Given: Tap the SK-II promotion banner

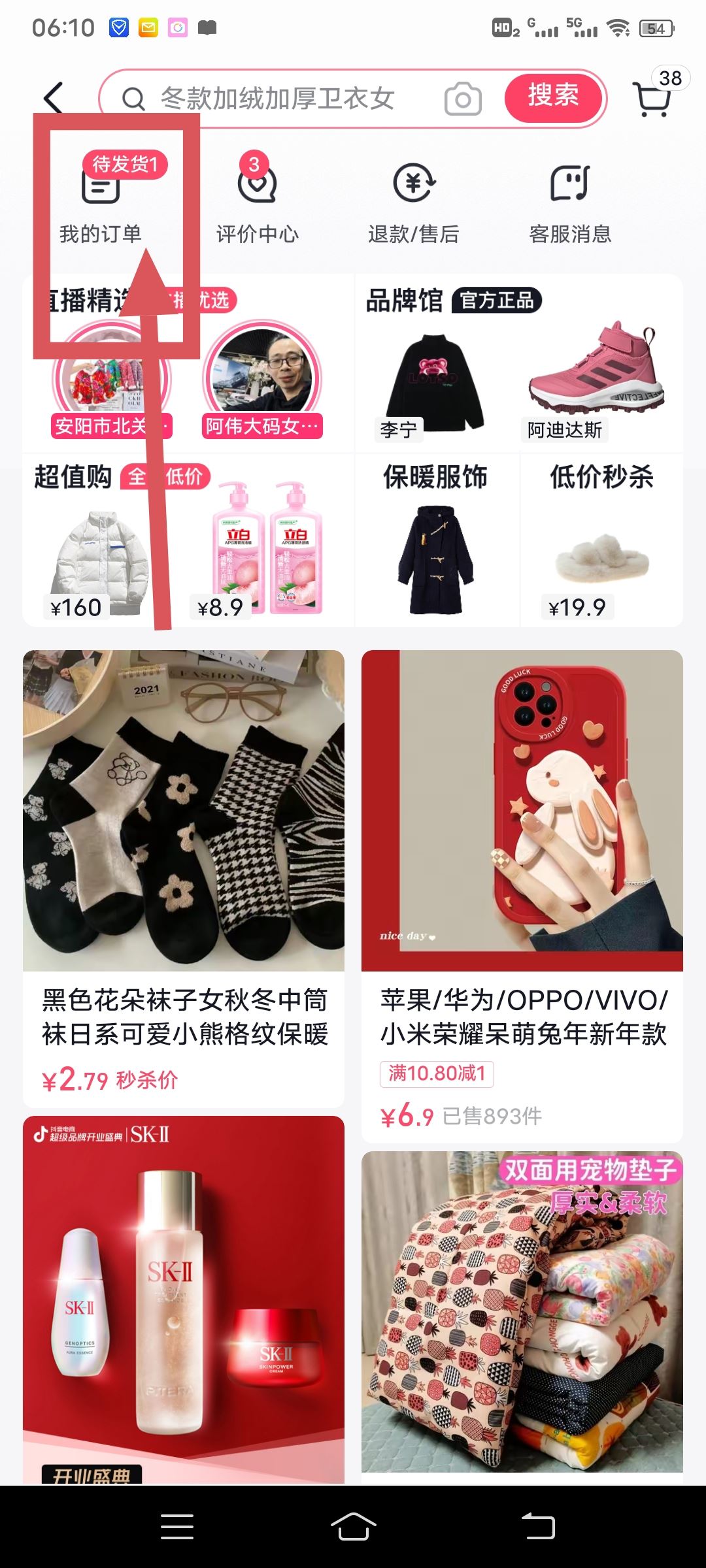Looking at the screenshot, I should pyautogui.click(x=183, y=1307).
